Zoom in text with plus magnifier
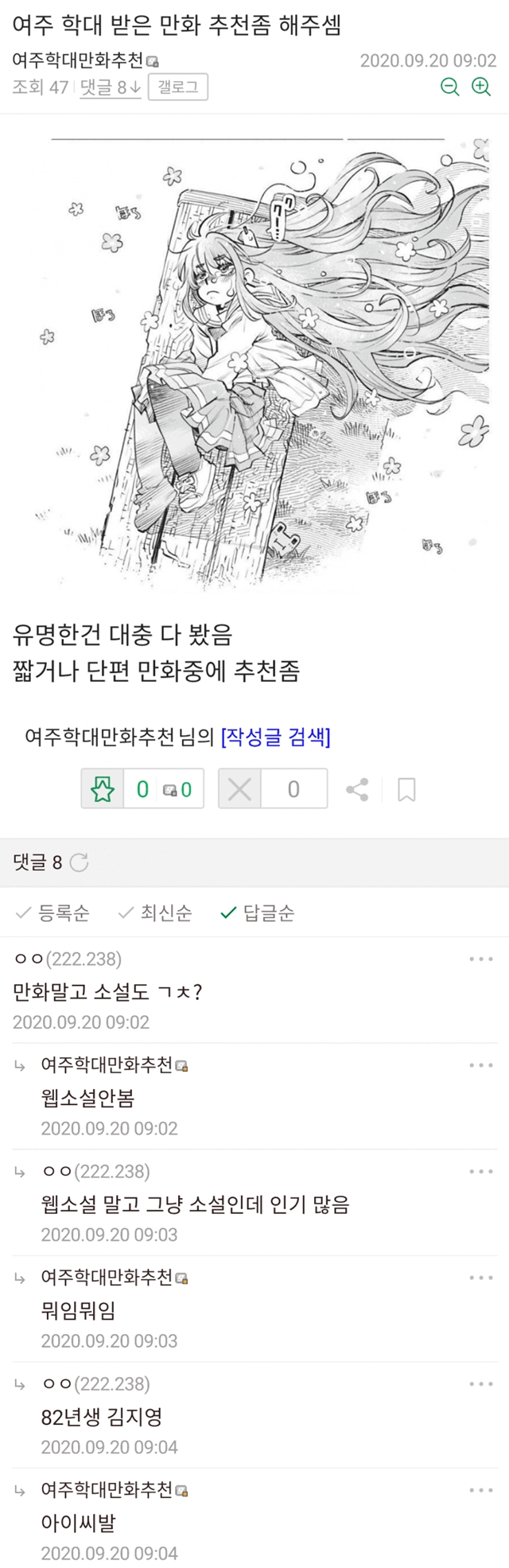This screenshot has height=1568, width=509. pos(481,87)
